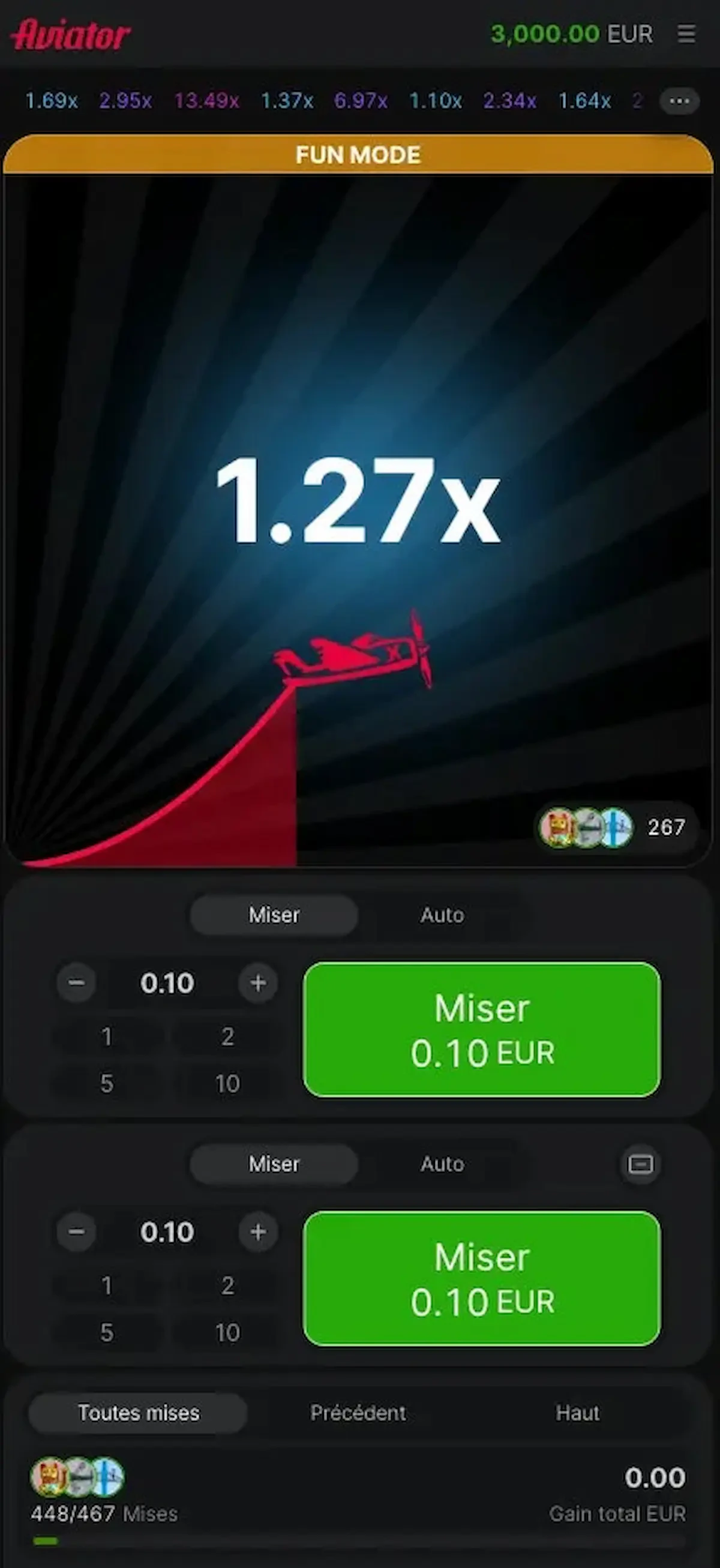Viewport: 720px width, 1568px height.
Task: Edit the 0.10 amount in the second bet panel
Action: (167, 1231)
